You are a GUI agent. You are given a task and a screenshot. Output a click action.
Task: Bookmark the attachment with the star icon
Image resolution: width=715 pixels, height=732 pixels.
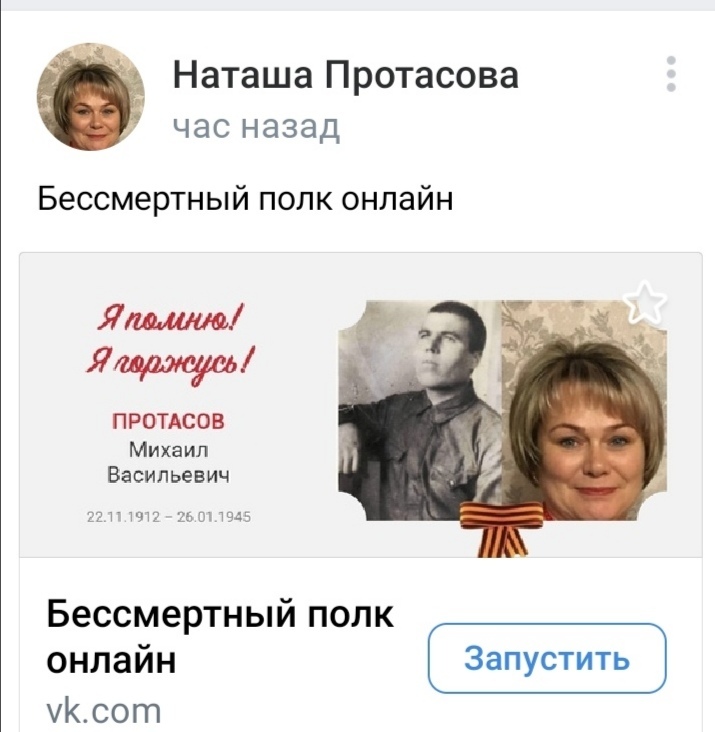point(646,302)
